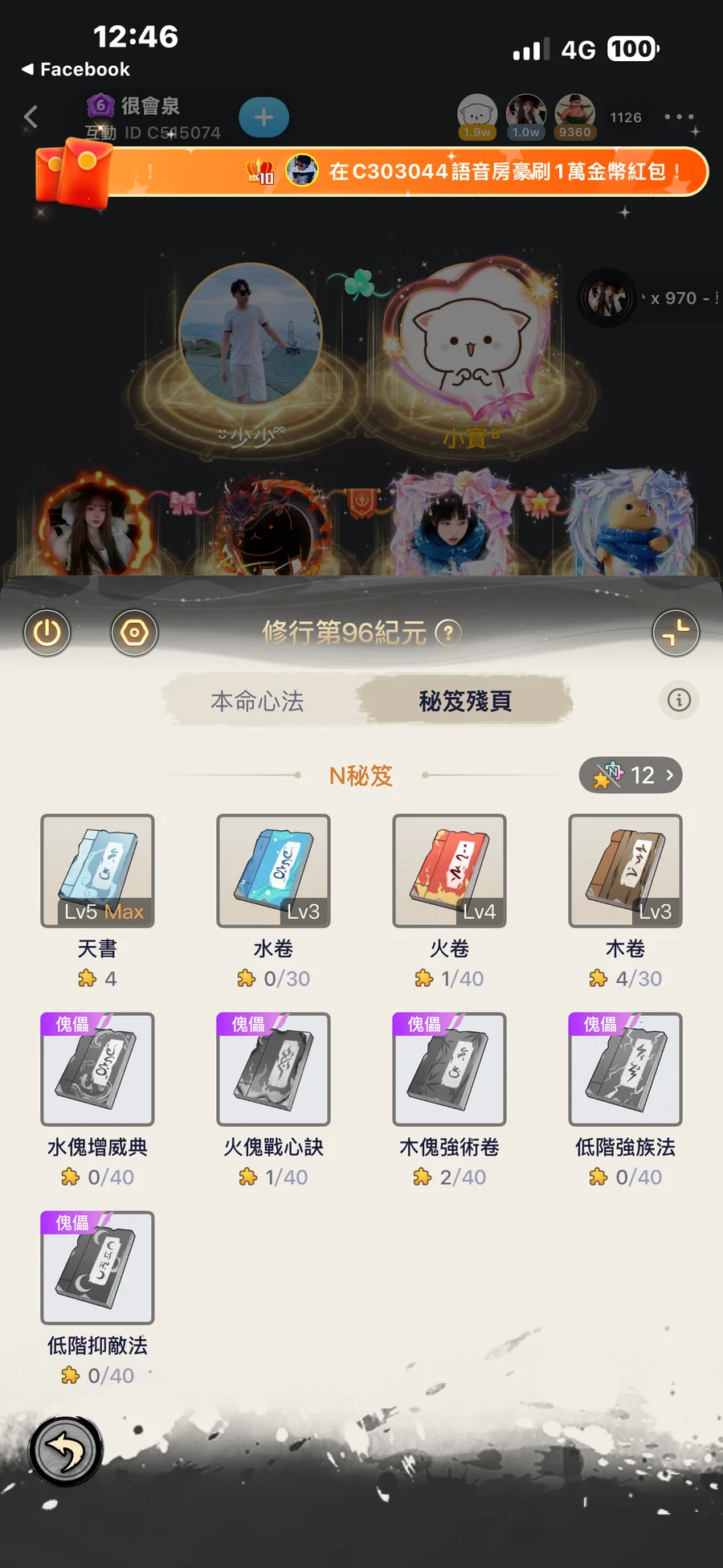Open the 火卷 manual card
The width and height of the screenshot is (723, 1568).
(449, 871)
